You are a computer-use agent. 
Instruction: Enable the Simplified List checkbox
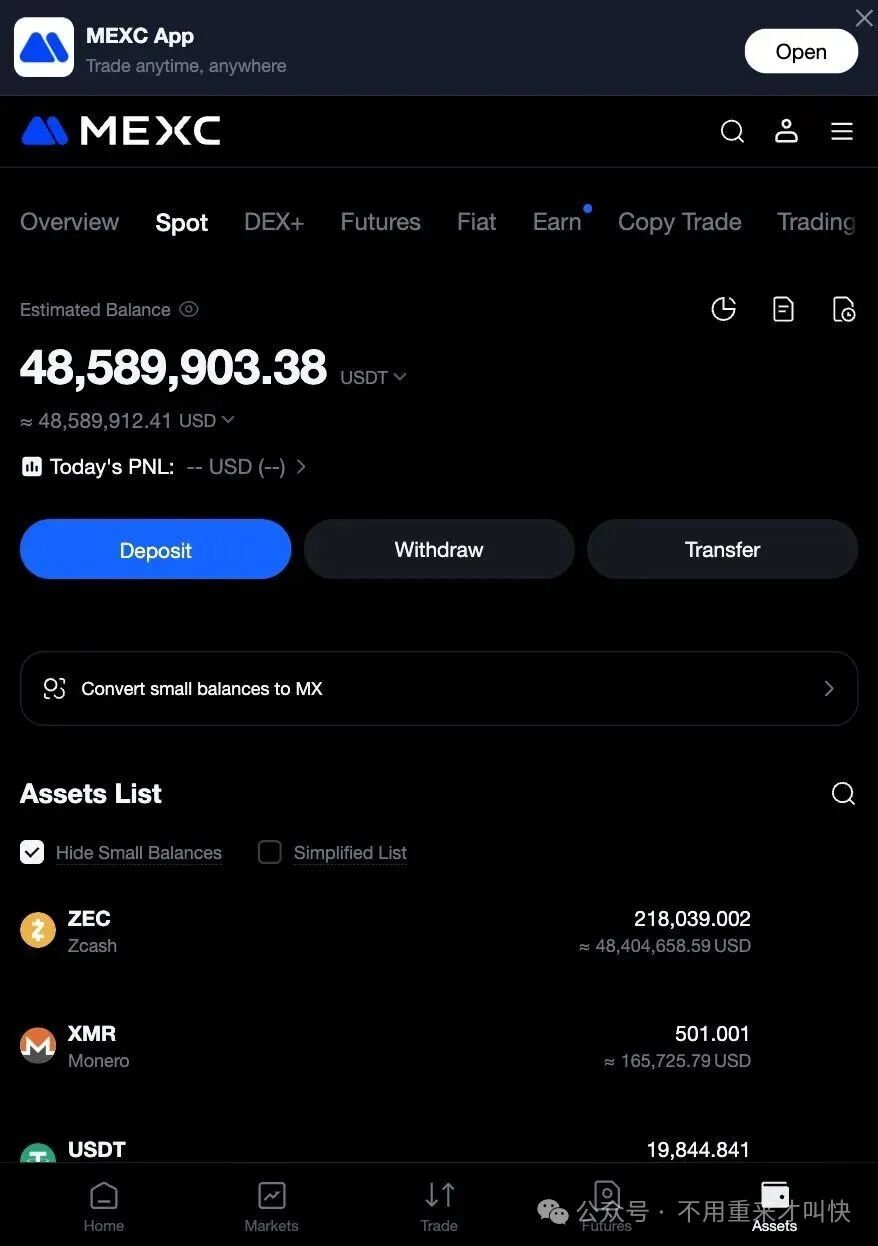pos(269,852)
